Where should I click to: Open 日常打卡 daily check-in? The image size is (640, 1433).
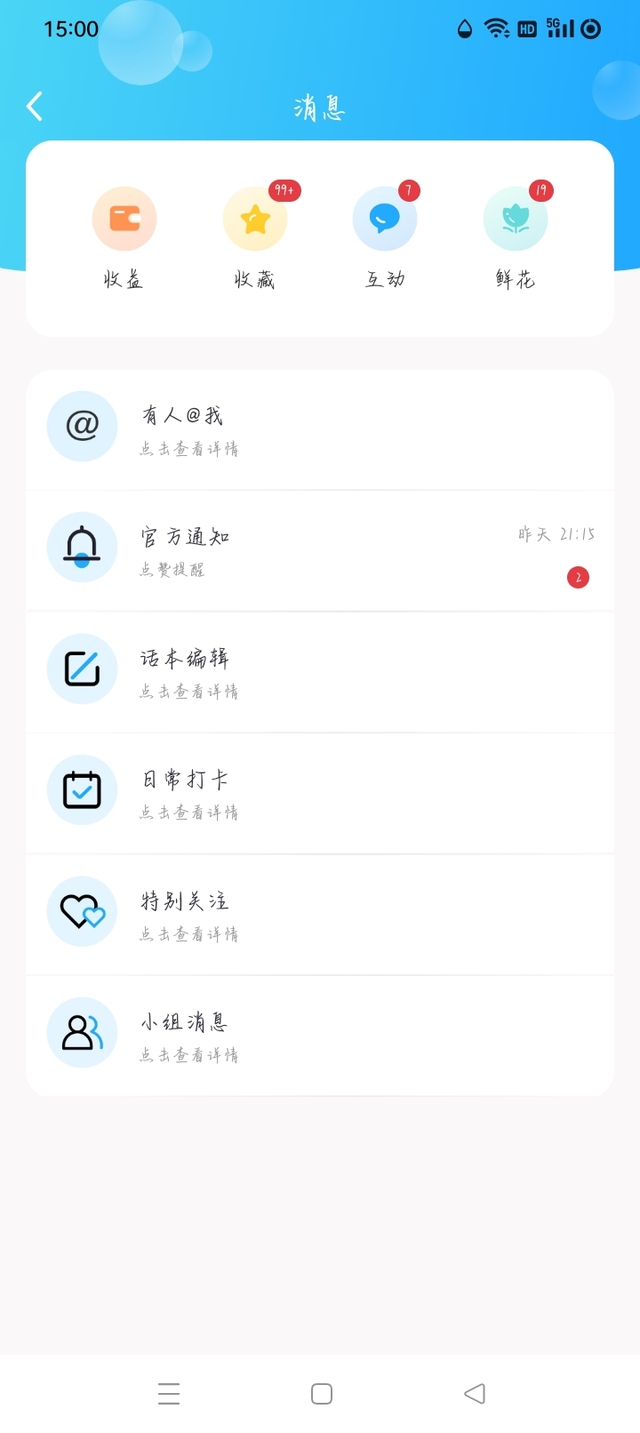pyautogui.click(x=320, y=793)
